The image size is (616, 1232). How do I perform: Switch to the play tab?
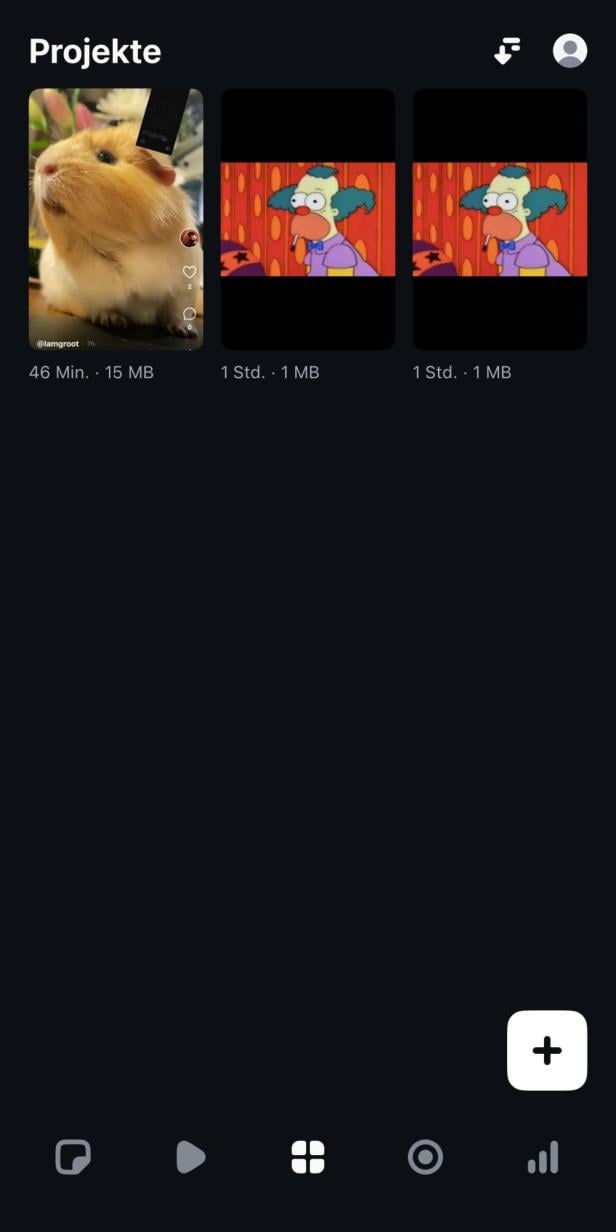[190, 1158]
